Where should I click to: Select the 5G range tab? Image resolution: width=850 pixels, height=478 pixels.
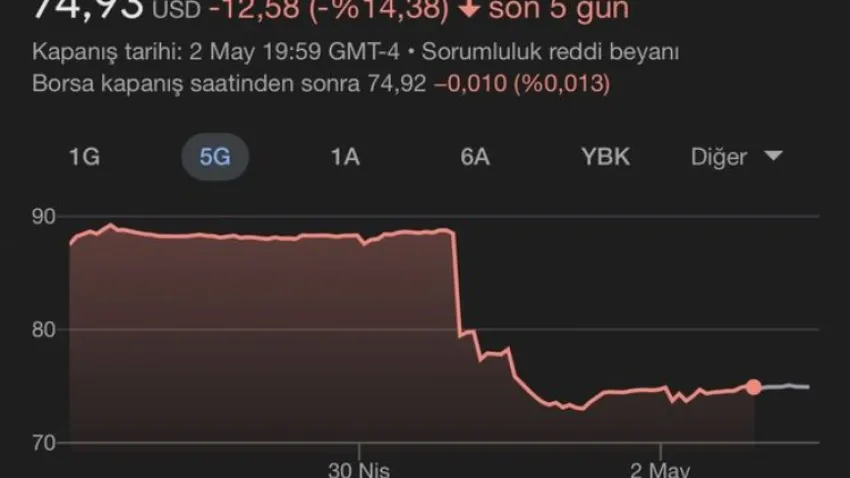(x=214, y=157)
